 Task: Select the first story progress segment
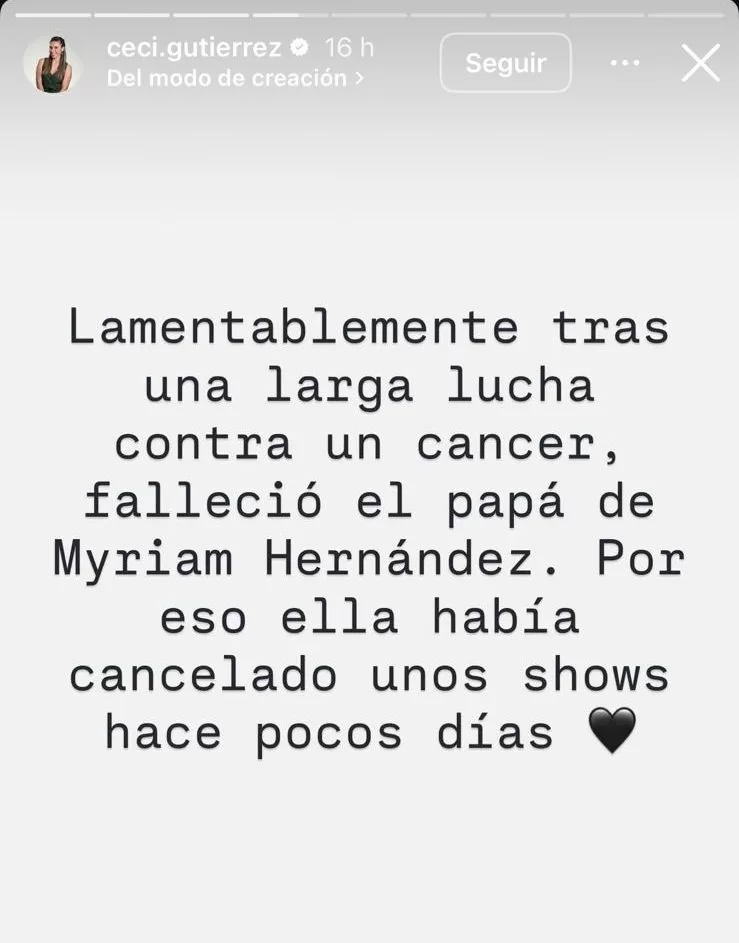52,14
